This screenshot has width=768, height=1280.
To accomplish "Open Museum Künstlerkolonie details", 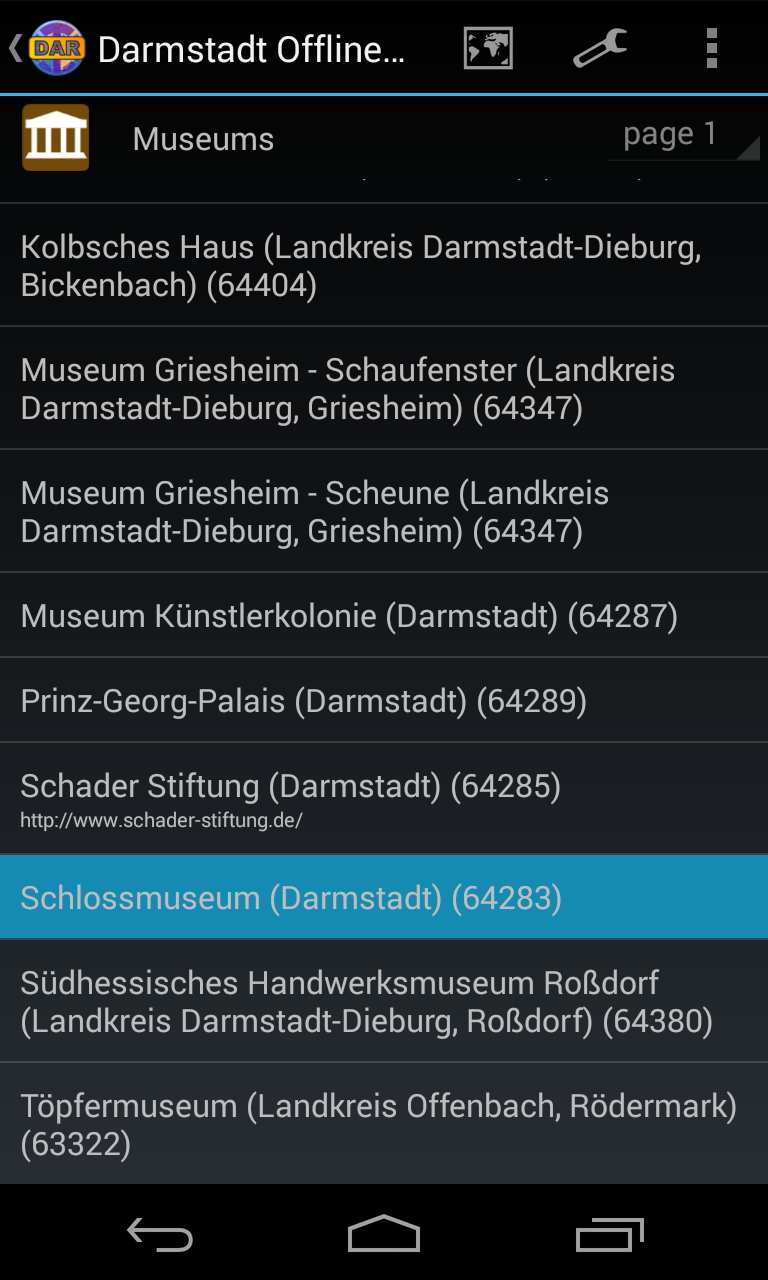I will 384,616.
